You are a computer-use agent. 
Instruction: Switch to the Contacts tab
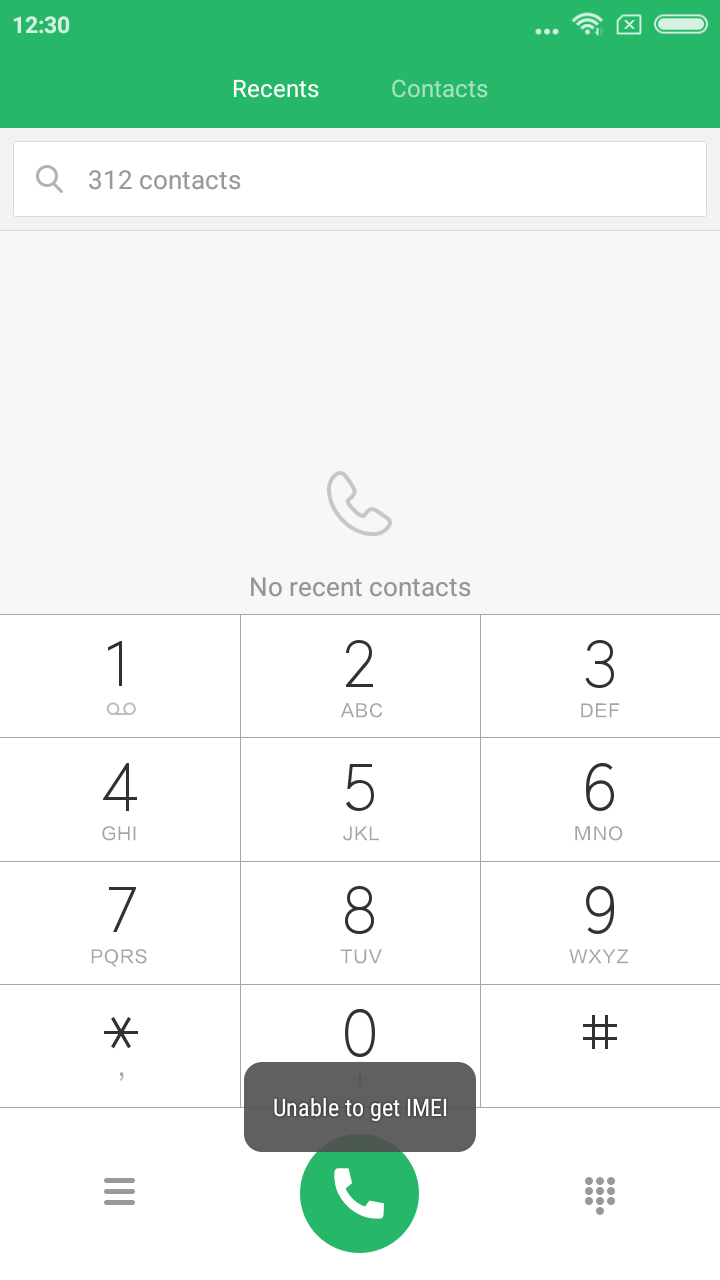pyautogui.click(x=439, y=89)
